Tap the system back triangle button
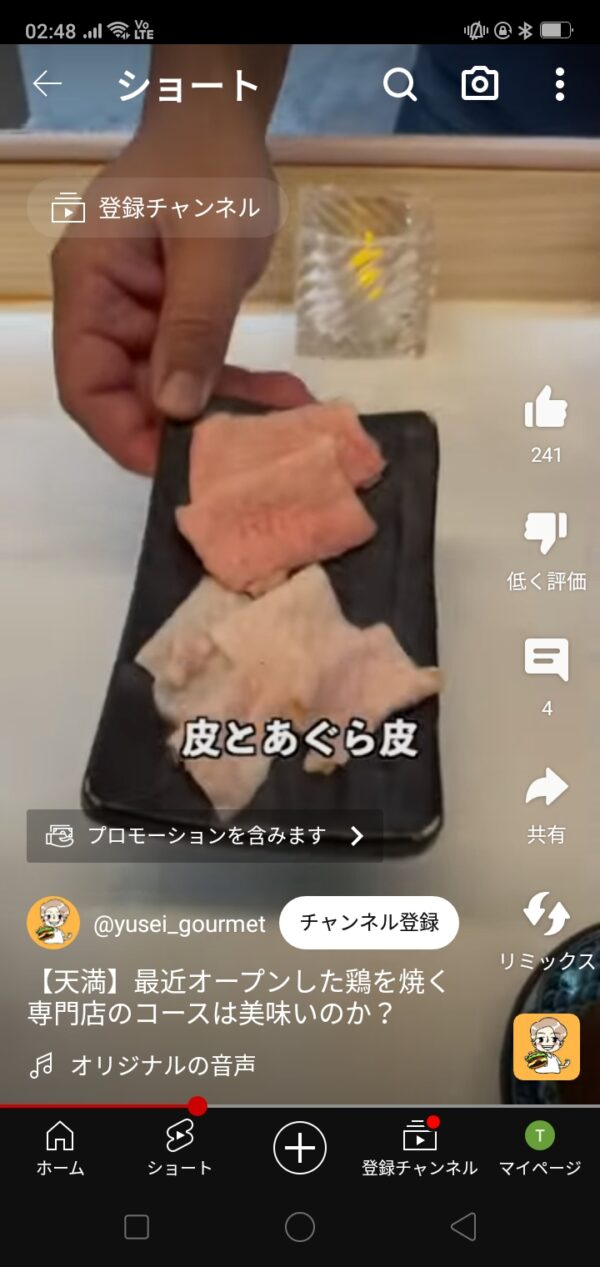This screenshot has height=1267, width=600. coord(463,1227)
